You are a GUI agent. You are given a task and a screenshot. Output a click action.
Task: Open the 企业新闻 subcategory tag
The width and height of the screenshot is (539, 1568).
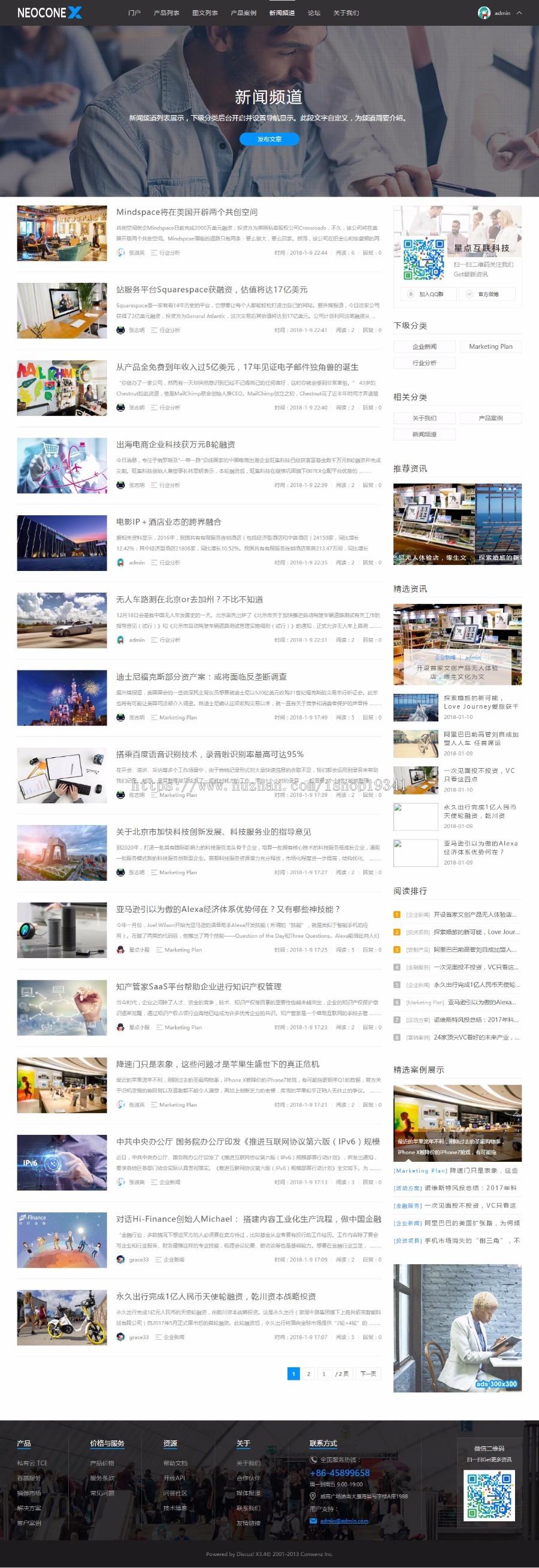click(x=424, y=346)
